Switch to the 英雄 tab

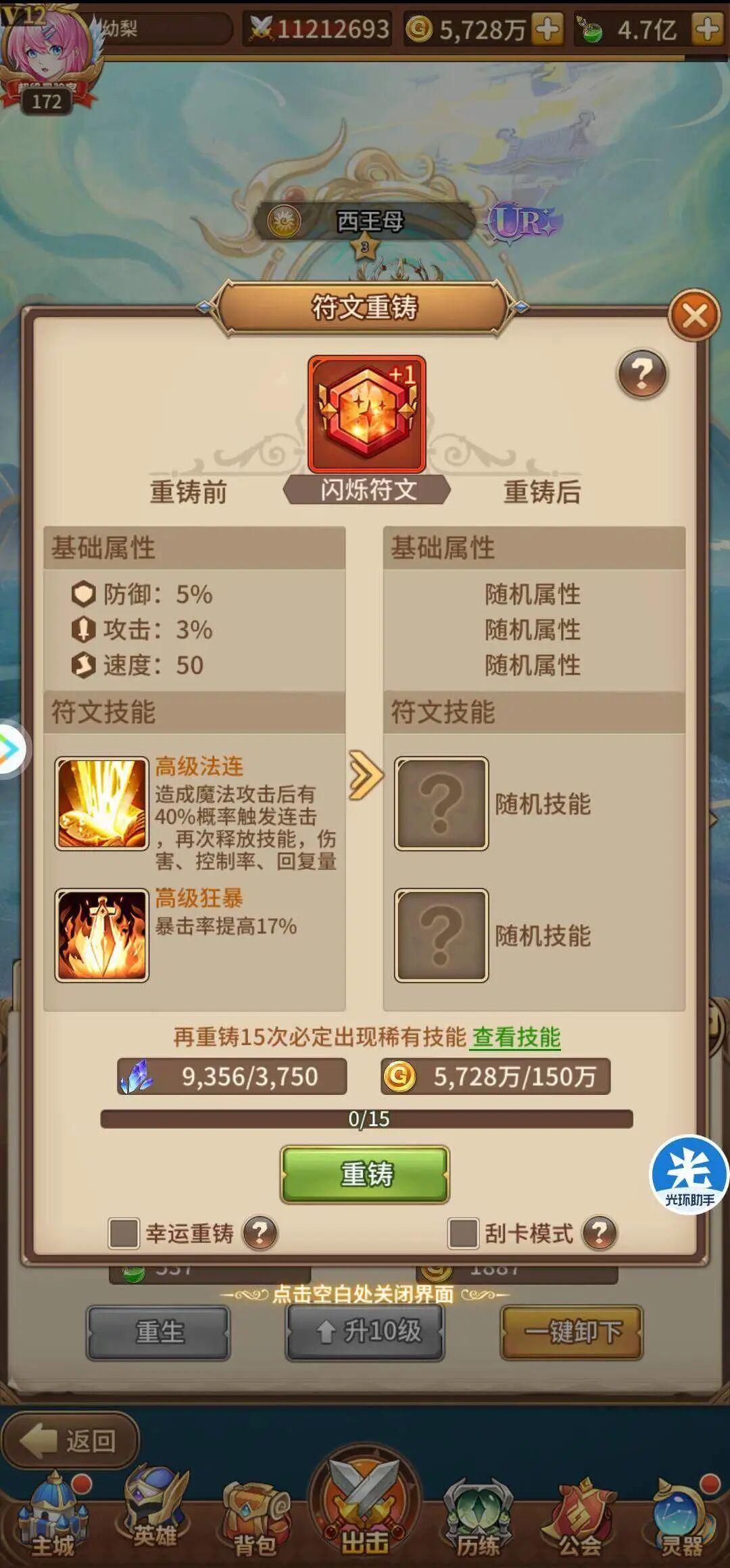(x=155, y=1511)
